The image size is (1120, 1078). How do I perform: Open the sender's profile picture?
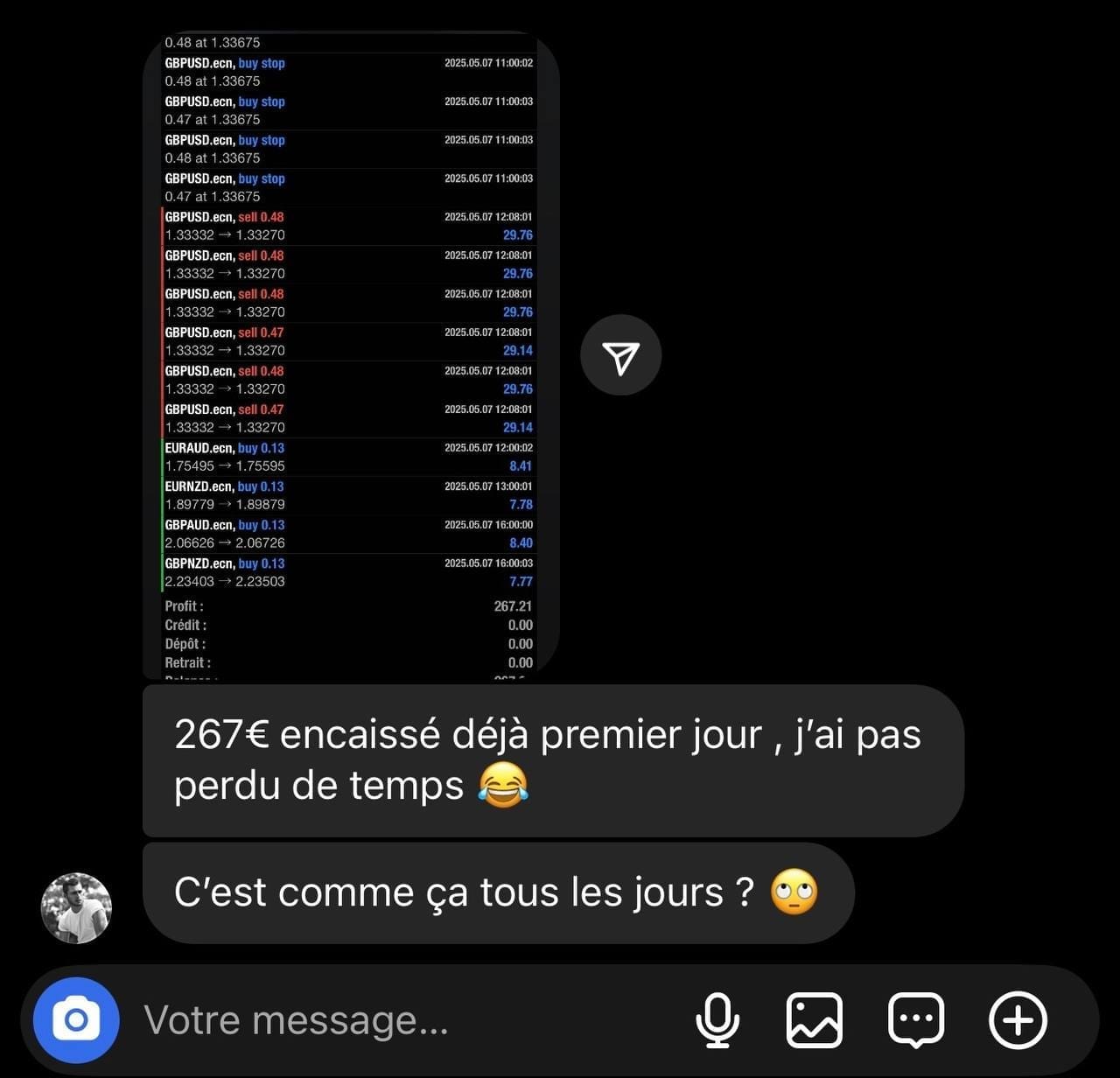77,907
